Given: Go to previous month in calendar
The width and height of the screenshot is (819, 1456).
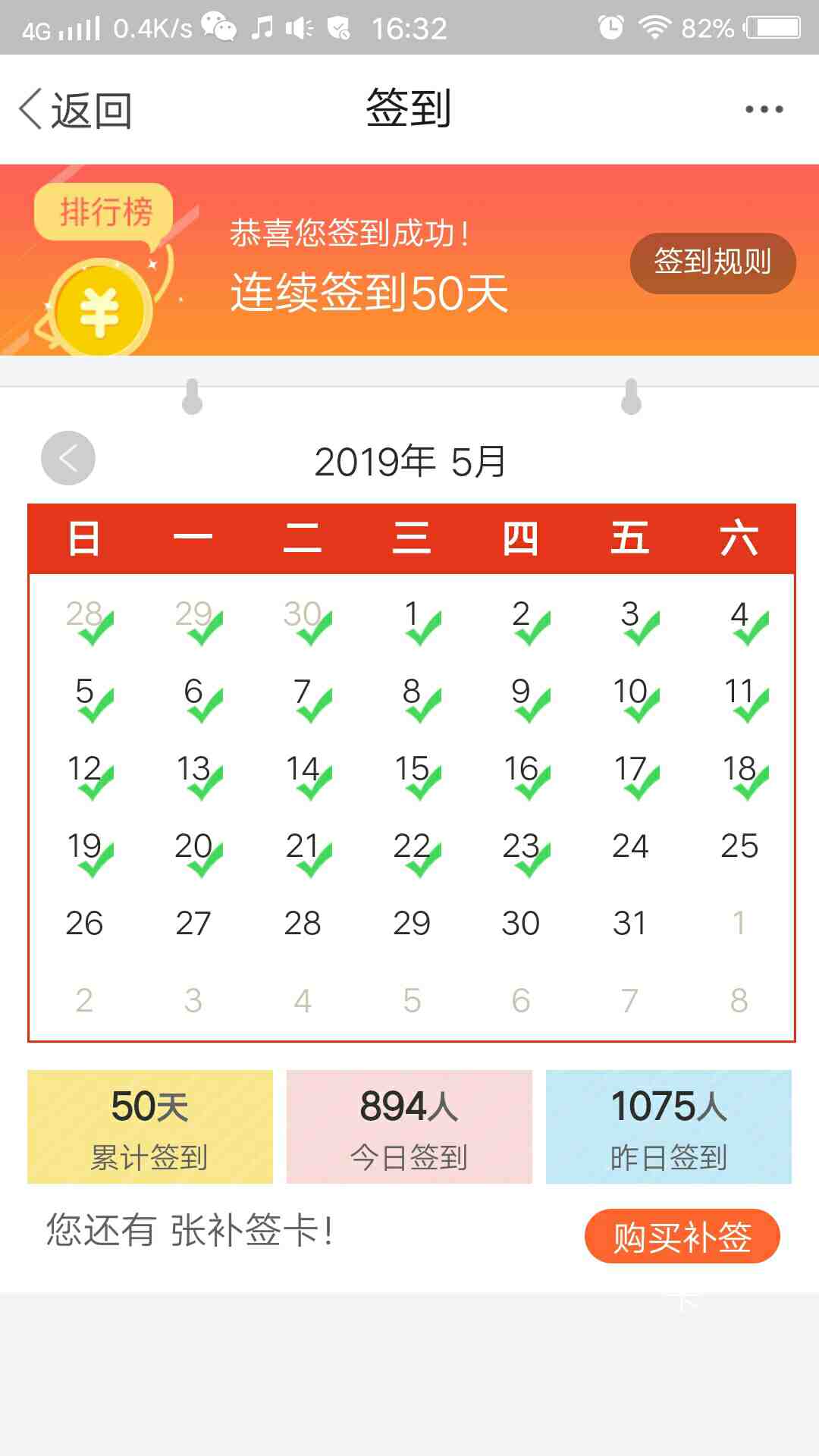Looking at the screenshot, I should tap(68, 458).
